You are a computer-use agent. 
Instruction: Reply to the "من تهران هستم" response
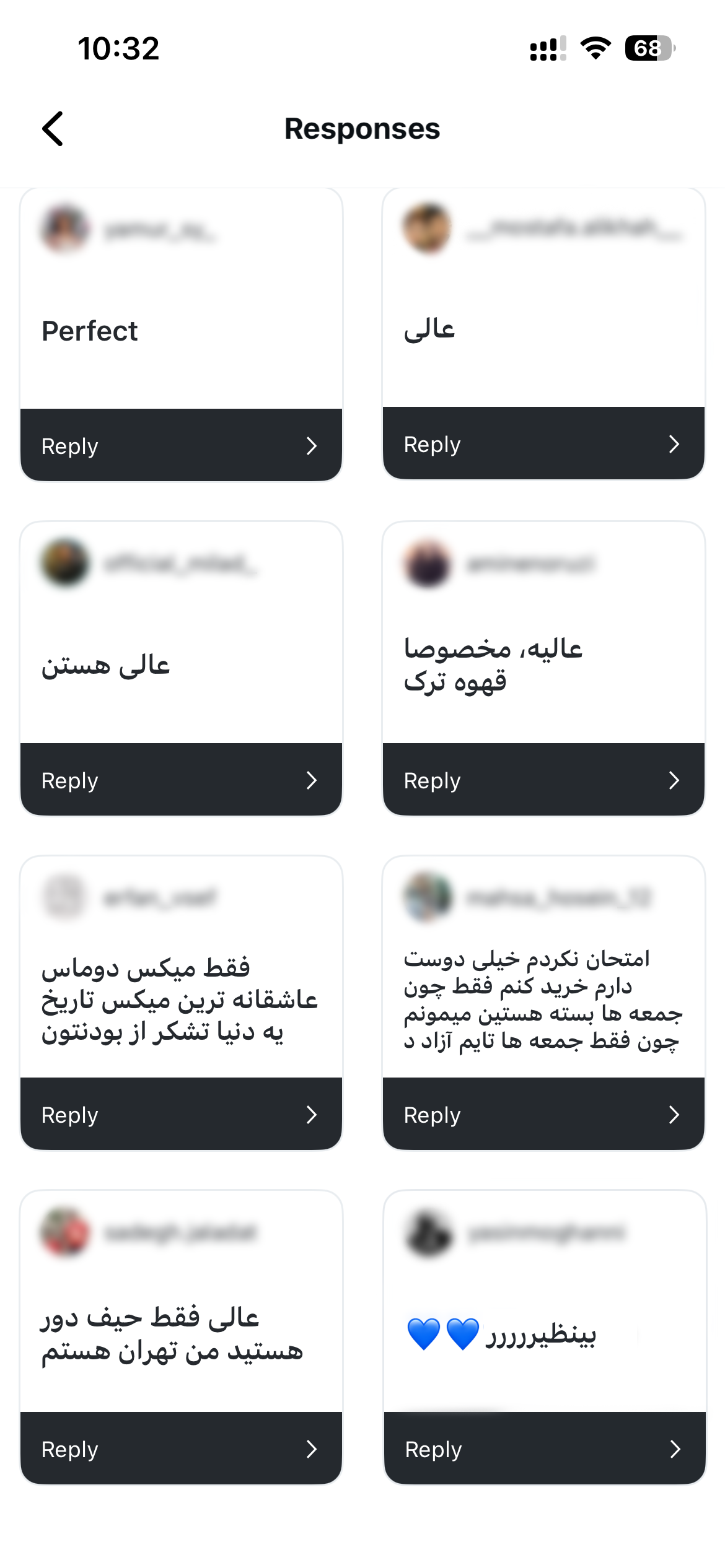click(181, 1449)
